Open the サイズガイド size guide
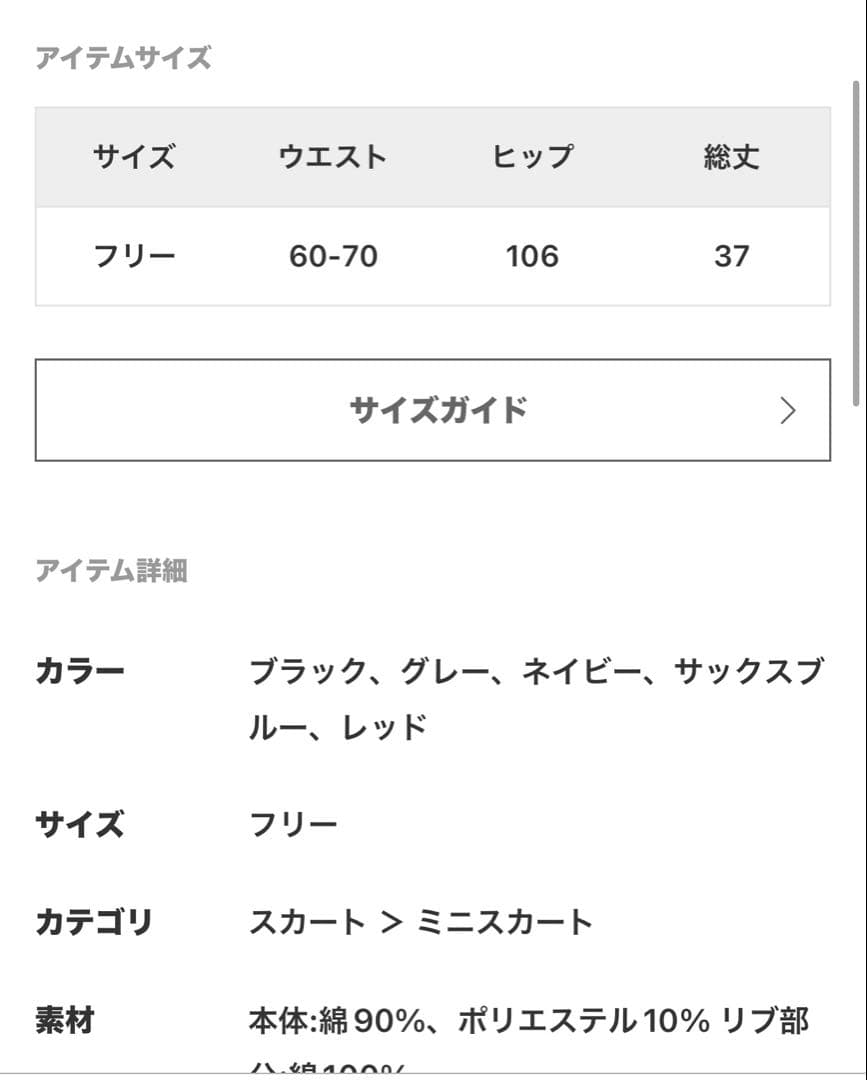 pyautogui.click(x=432, y=410)
